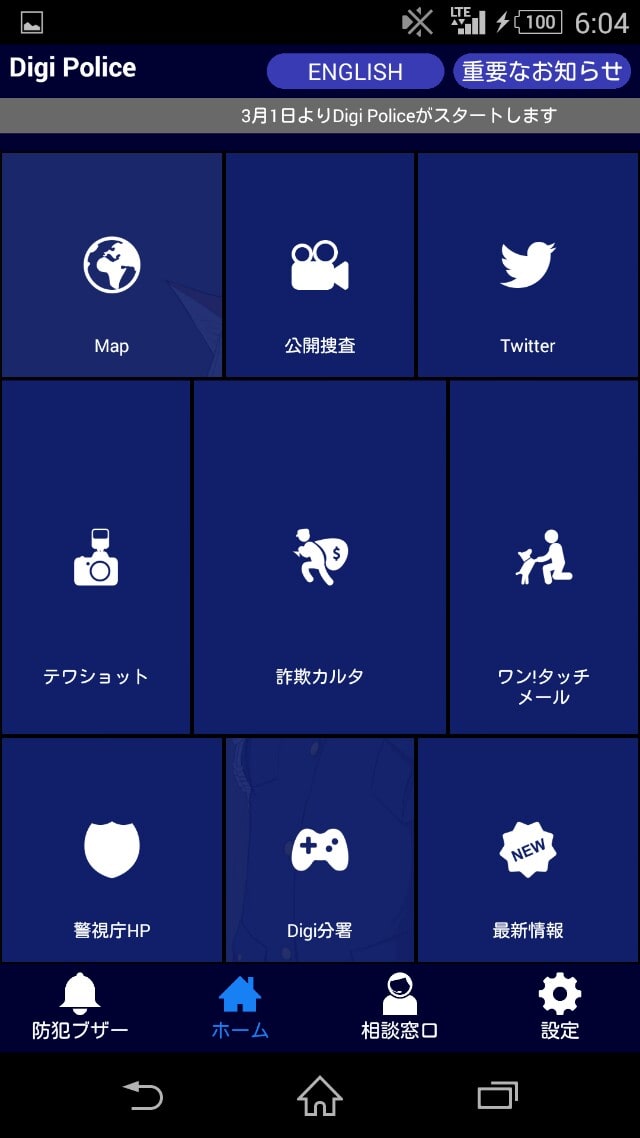Open the recent apps button

(498, 1094)
